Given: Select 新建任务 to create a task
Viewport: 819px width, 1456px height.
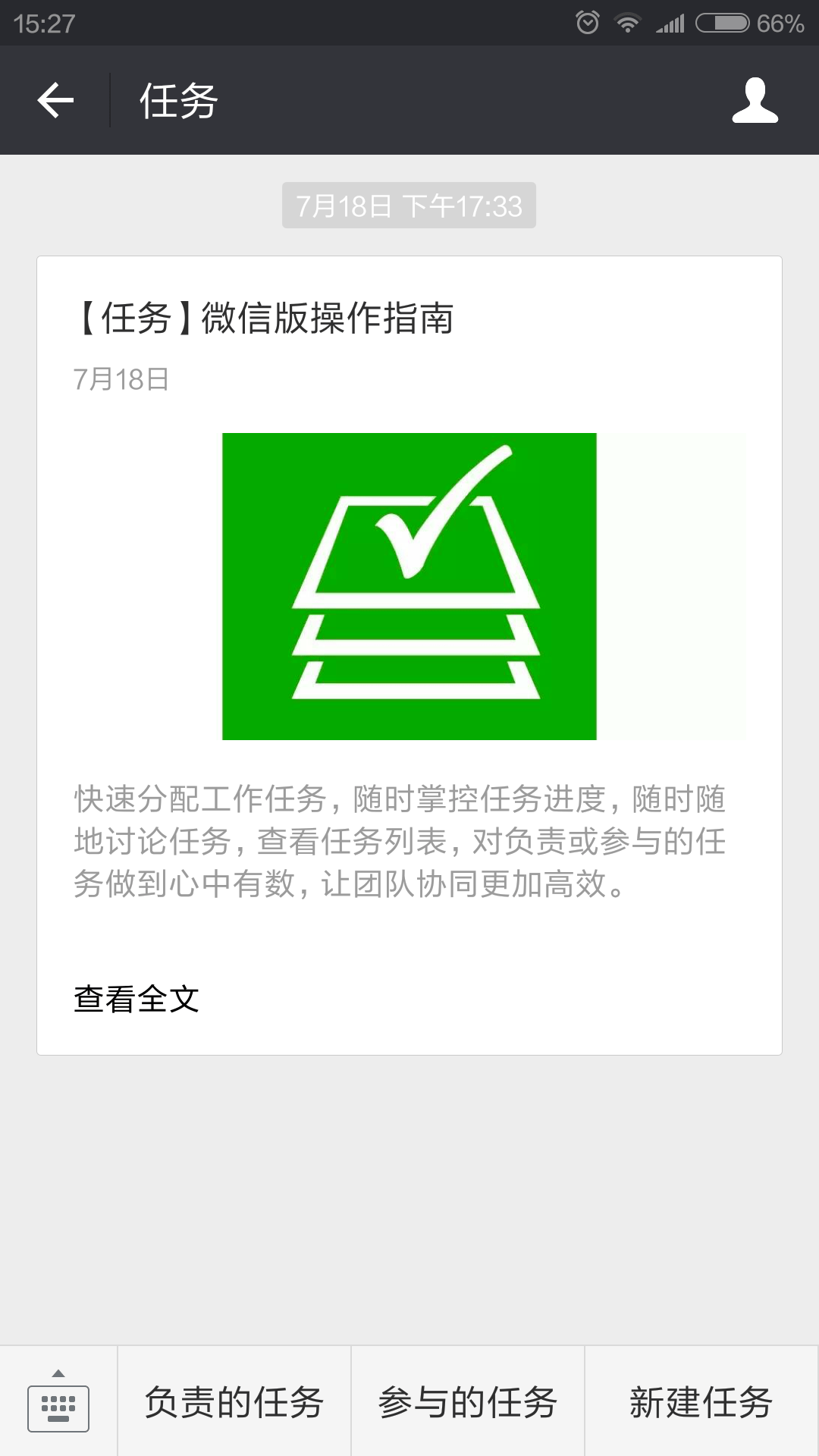Looking at the screenshot, I should [701, 1402].
